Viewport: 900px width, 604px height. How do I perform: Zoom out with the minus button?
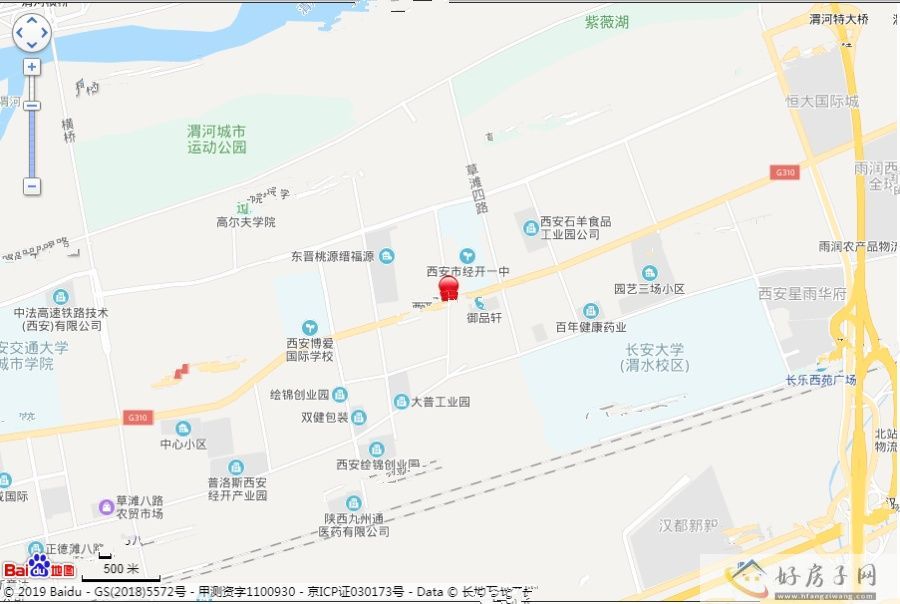coord(32,186)
